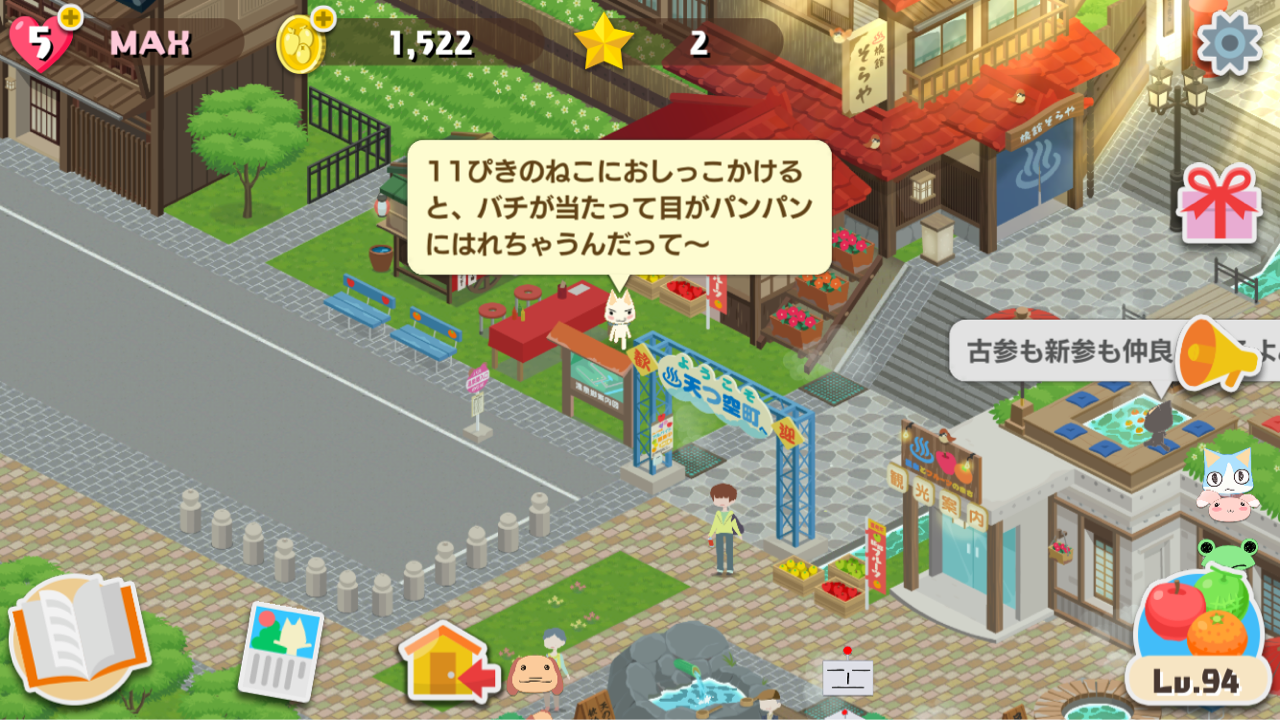
Task: Tap the house with red arrow
Action: [448, 664]
